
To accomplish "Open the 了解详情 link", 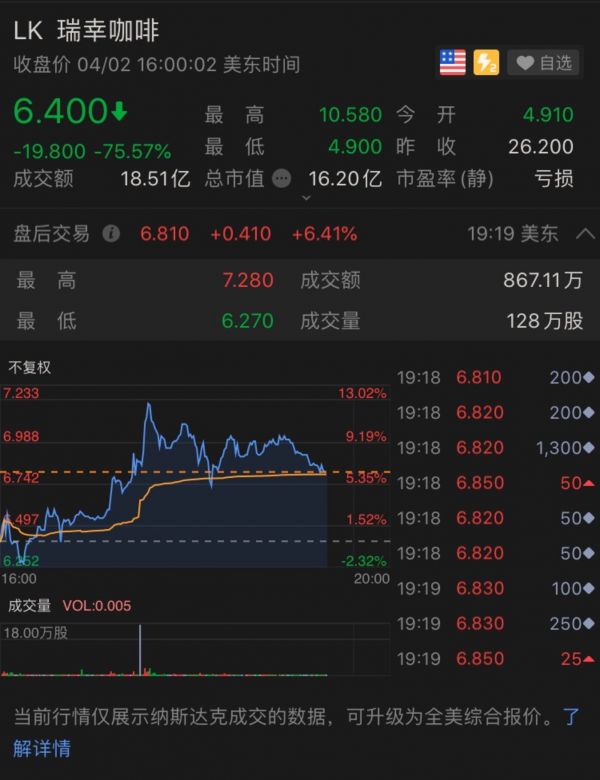I will (42, 748).
